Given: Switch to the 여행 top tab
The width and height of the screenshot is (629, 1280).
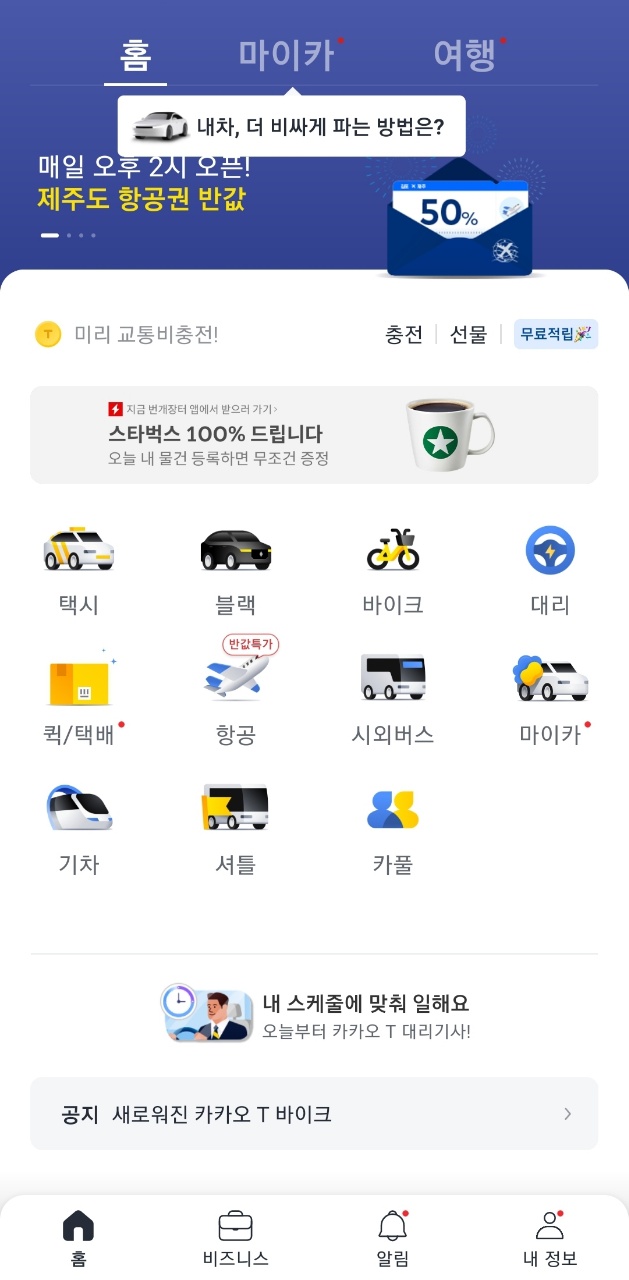Looking at the screenshot, I should (465, 55).
